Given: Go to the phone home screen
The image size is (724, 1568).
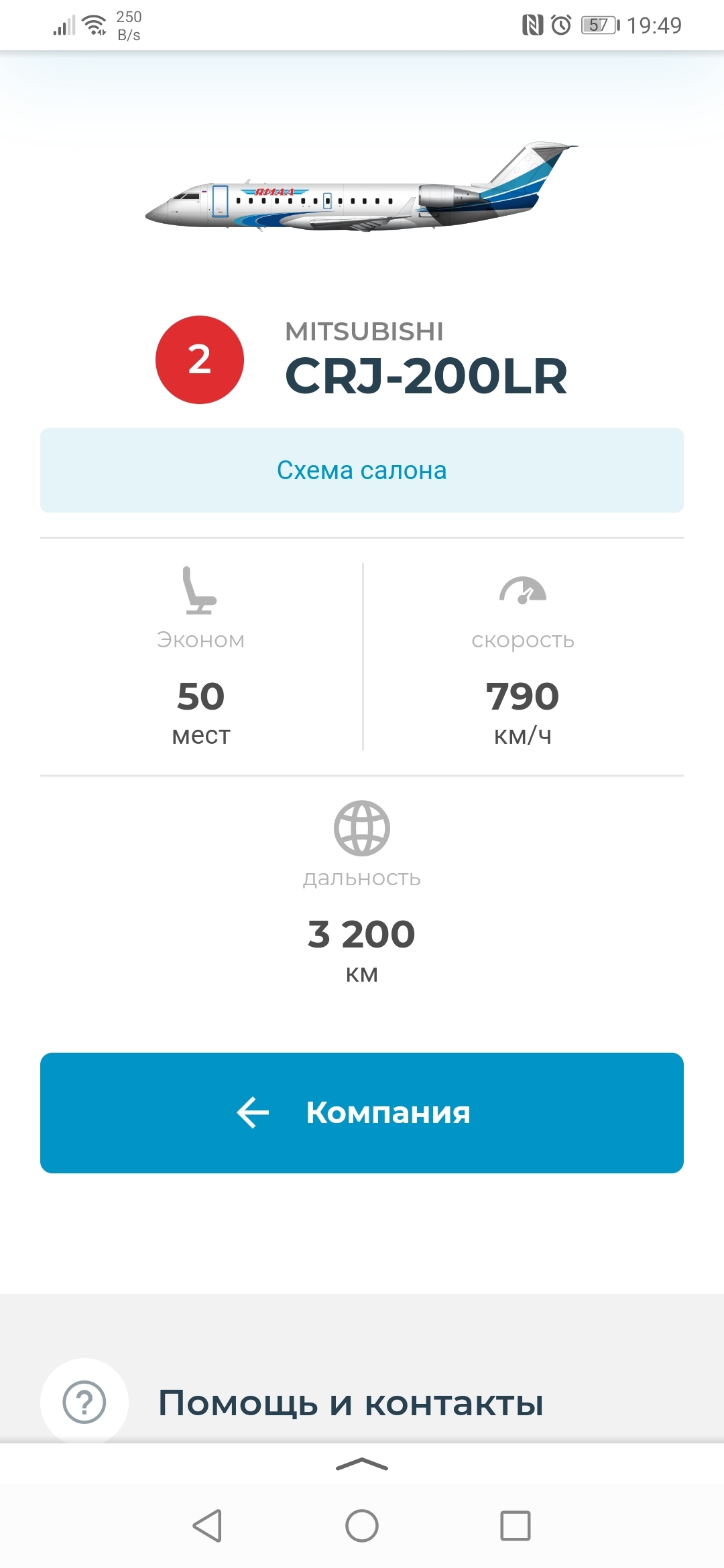Looking at the screenshot, I should click(362, 1526).
